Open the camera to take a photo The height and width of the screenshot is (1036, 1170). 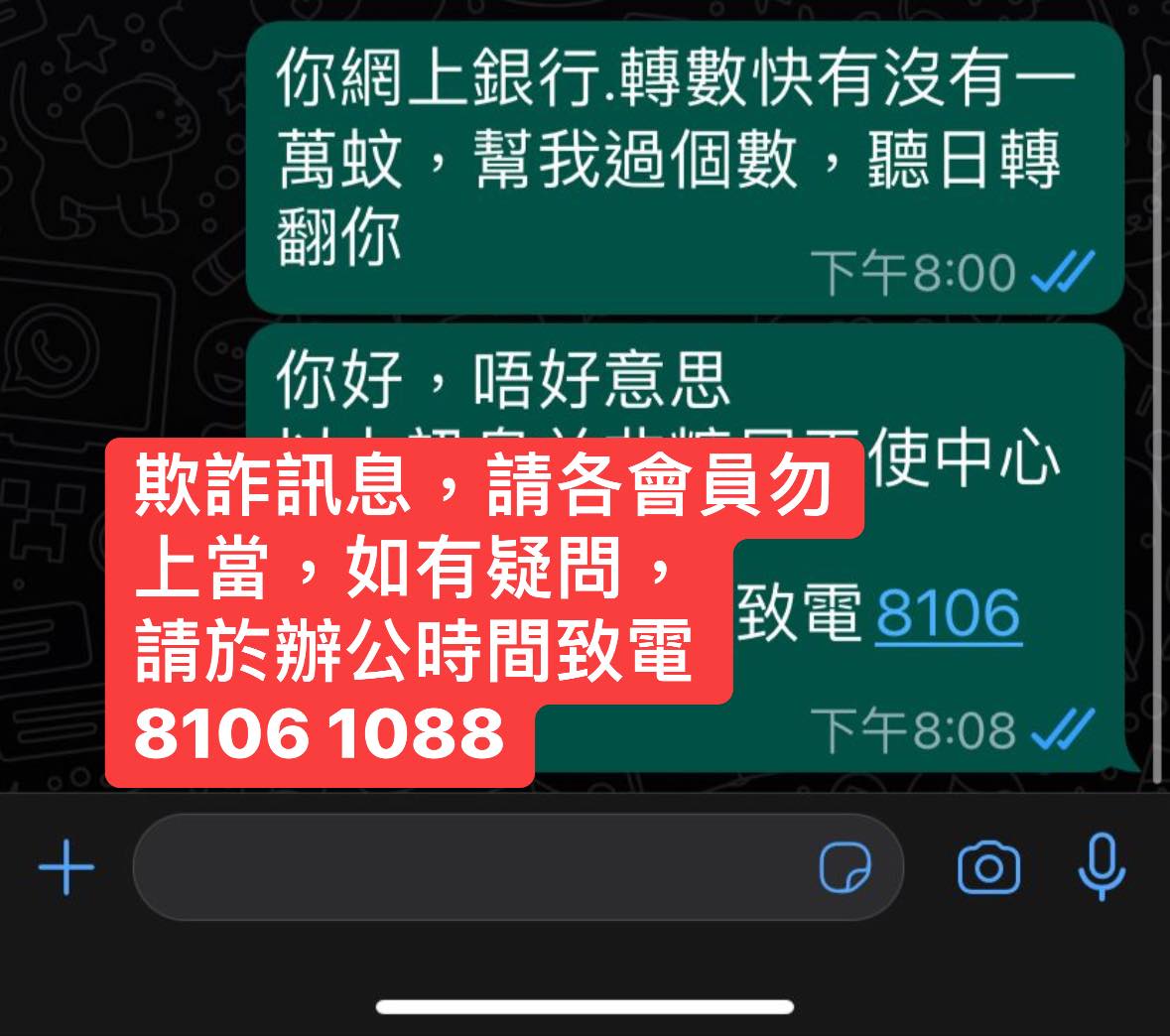(988, 868)
